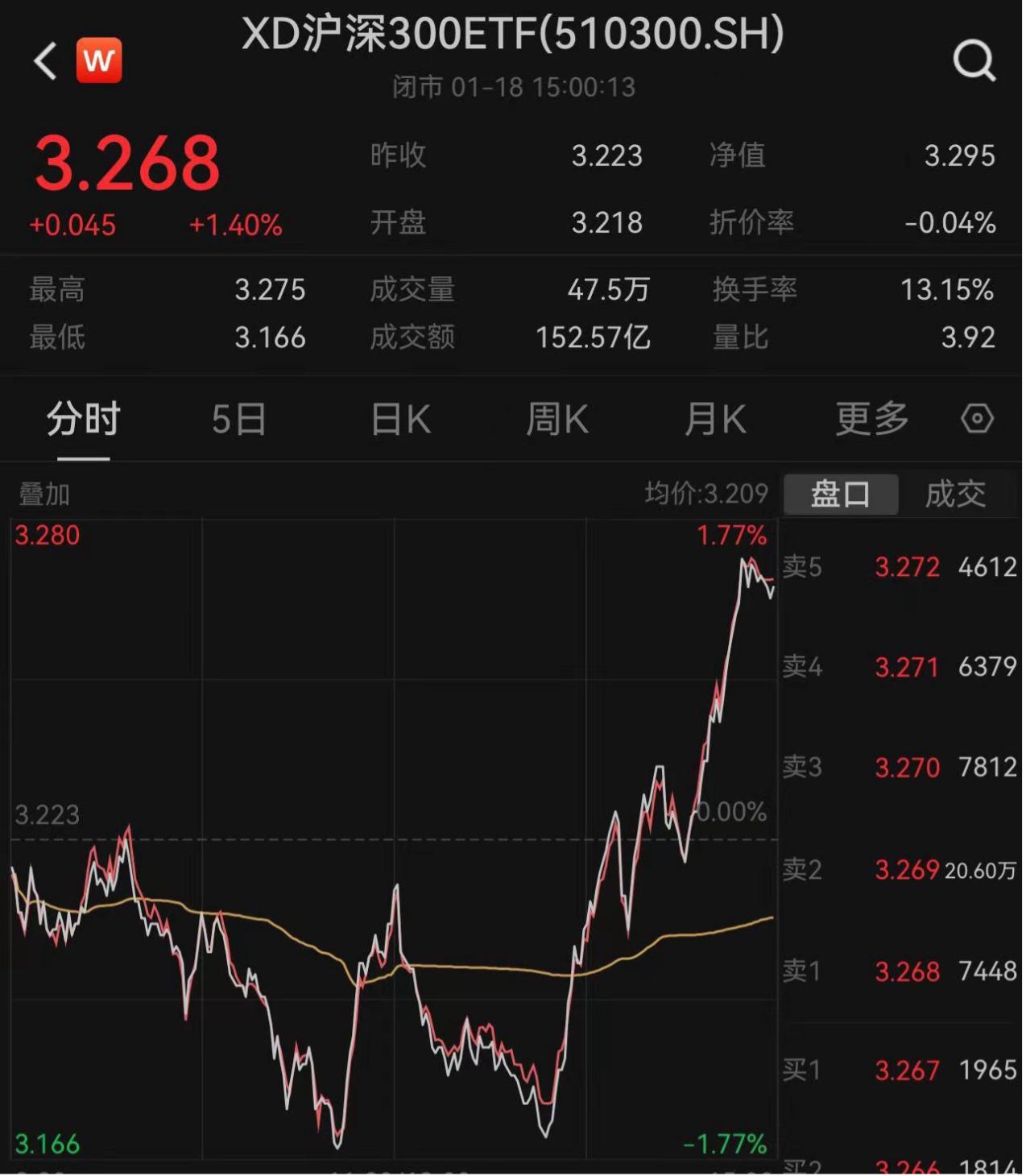The width and height of the screenshot is (1026, 1176).
Task: Tap 叠加 to overlay another index
Action: pos(44,494)
